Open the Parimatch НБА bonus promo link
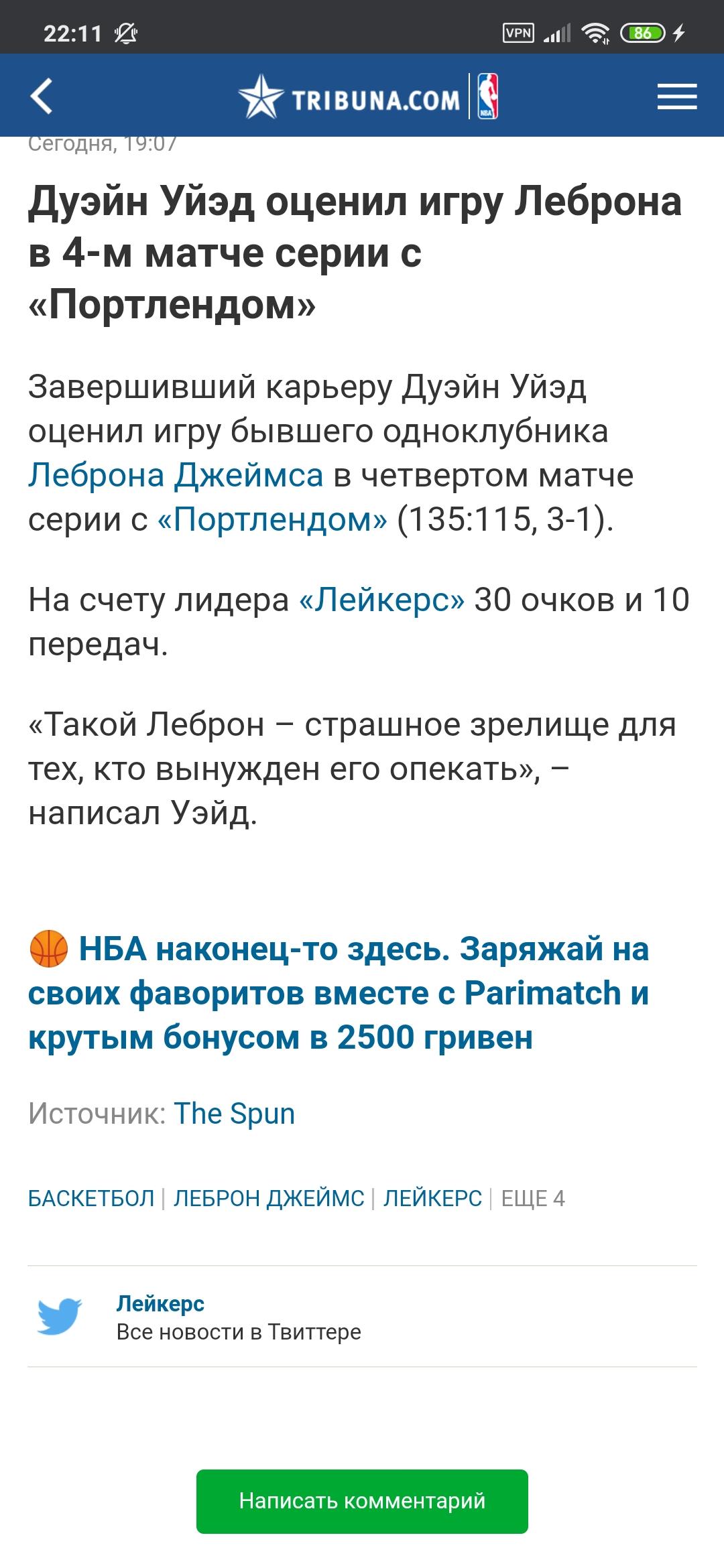Screen dimensions: 724x1568 [x=339, y=993]
